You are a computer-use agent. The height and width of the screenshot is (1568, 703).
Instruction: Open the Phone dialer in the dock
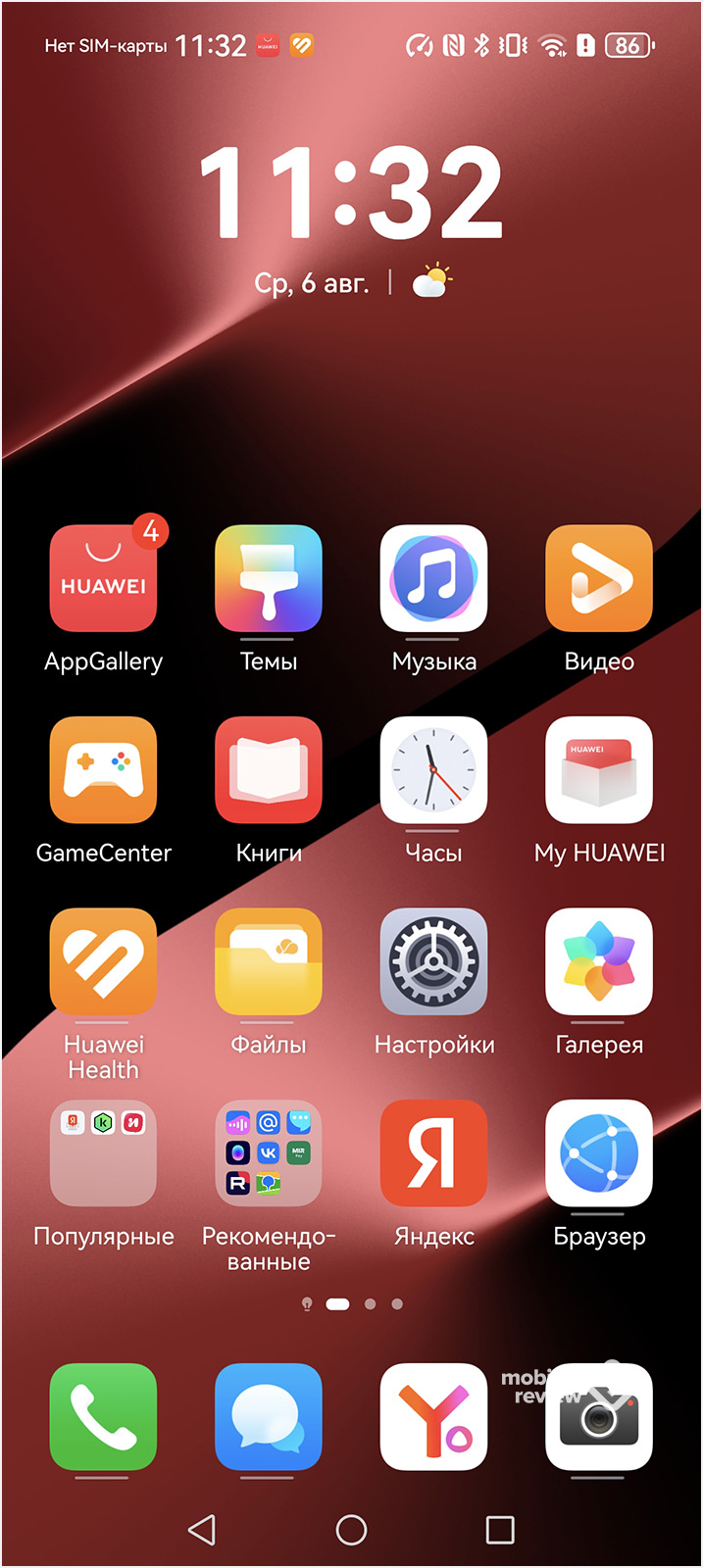pos(103,1417)
